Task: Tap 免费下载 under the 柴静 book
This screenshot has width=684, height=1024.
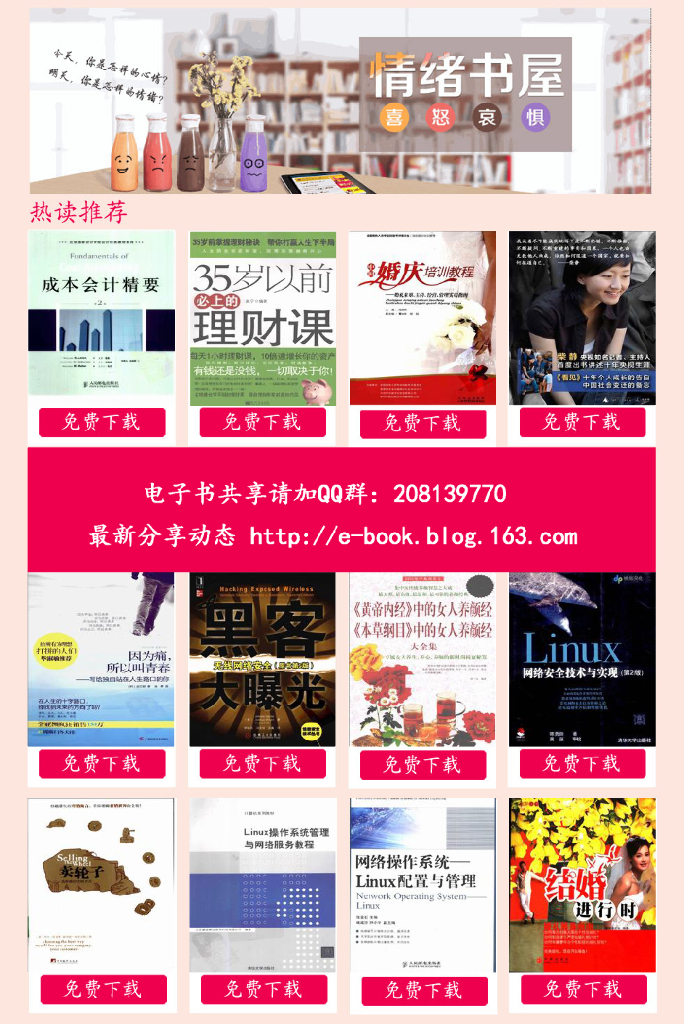Action: point(582,422)
